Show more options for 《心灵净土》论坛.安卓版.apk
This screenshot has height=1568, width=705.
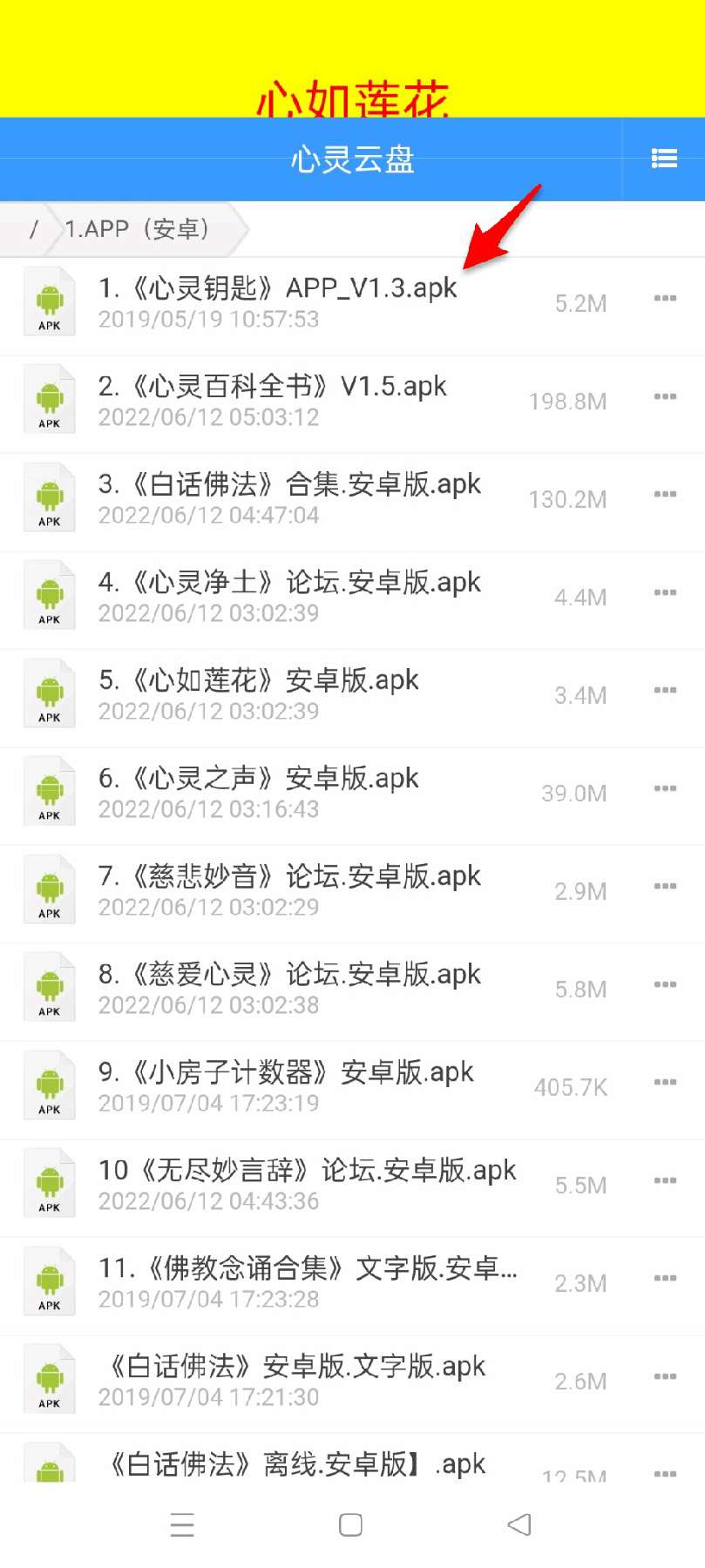[x=665, y=592]
